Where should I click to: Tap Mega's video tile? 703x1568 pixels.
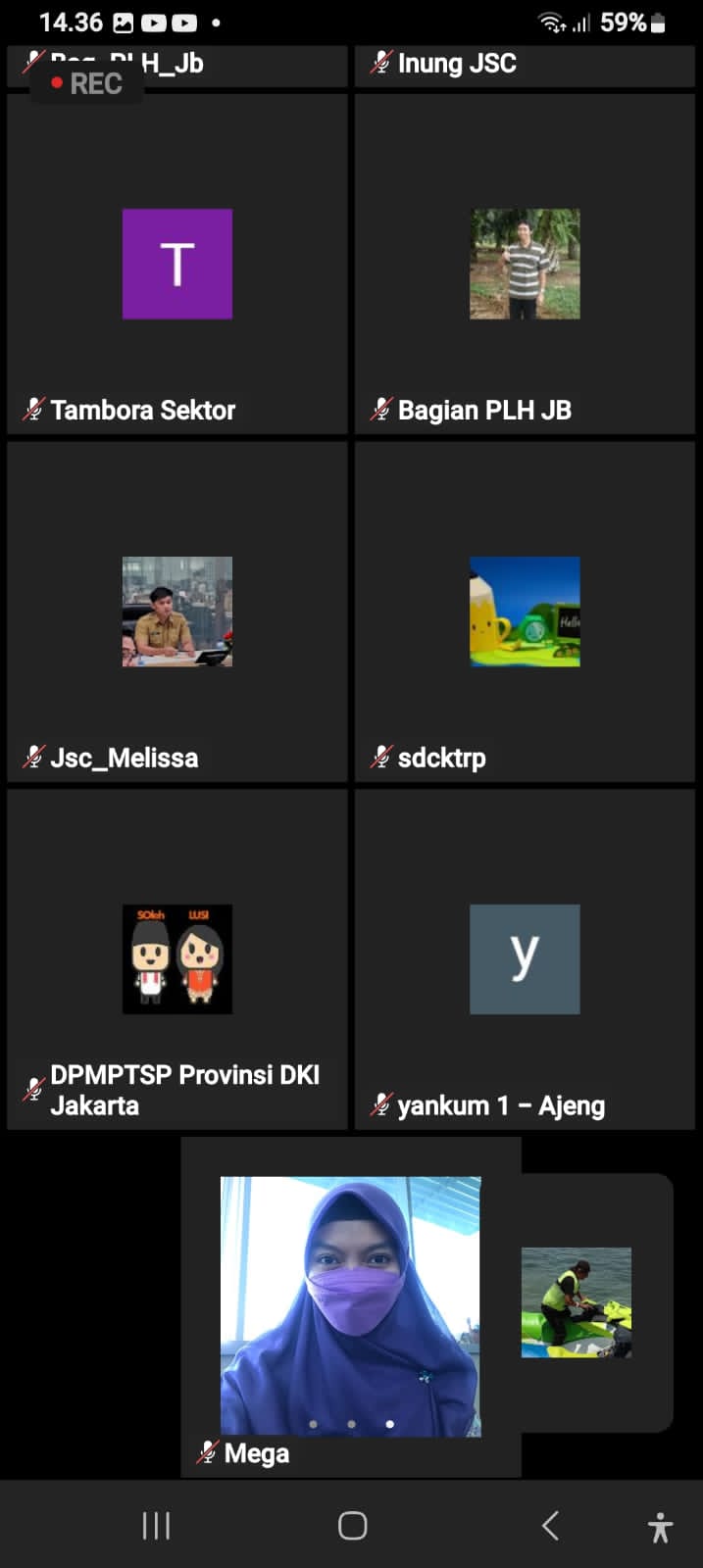click(350, 1305)
